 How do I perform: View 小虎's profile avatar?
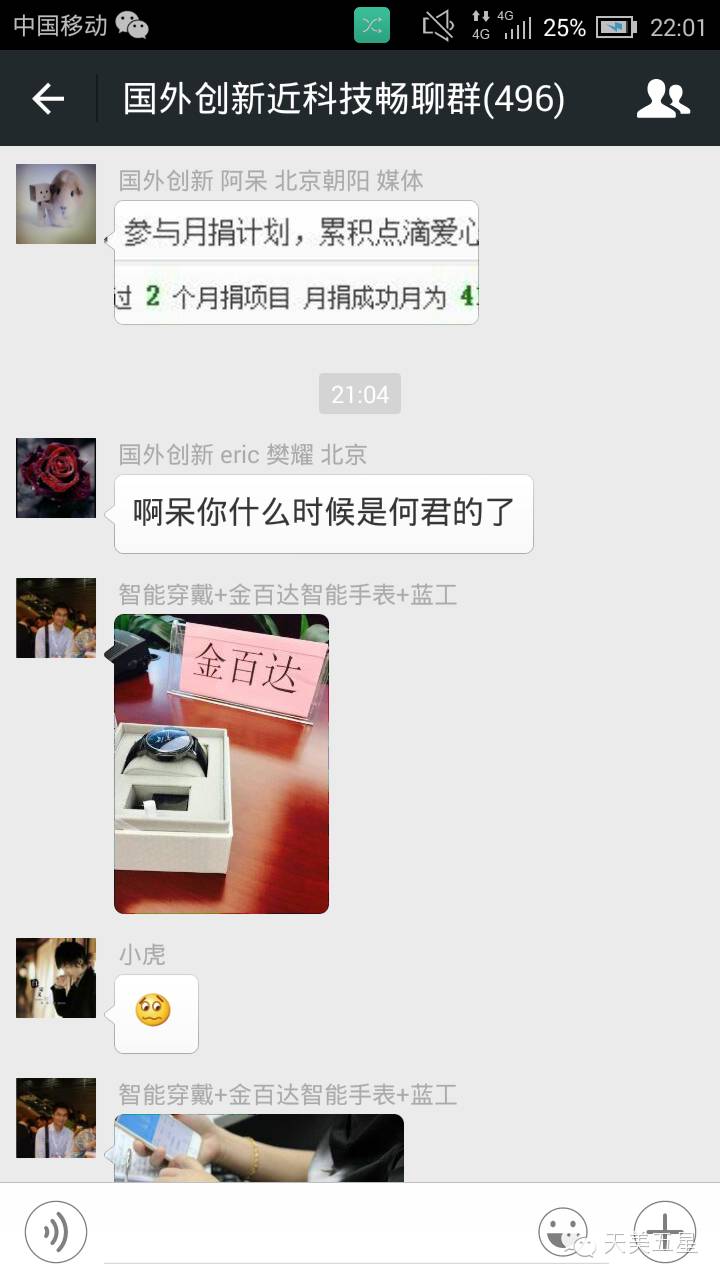(56, 978)
